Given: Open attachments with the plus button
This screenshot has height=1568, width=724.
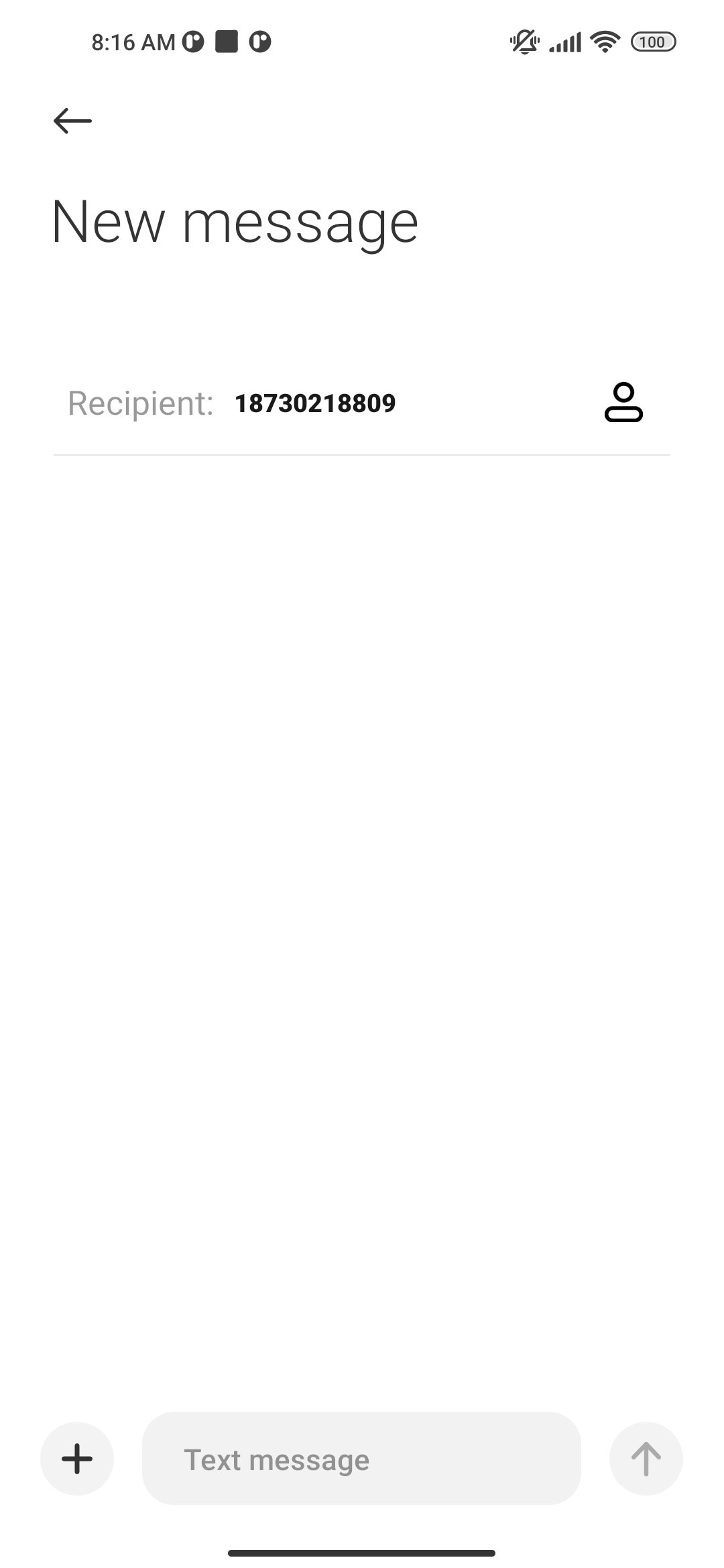Looking at the screenshot, I should pyautogui.click(x=77, y=1458).
